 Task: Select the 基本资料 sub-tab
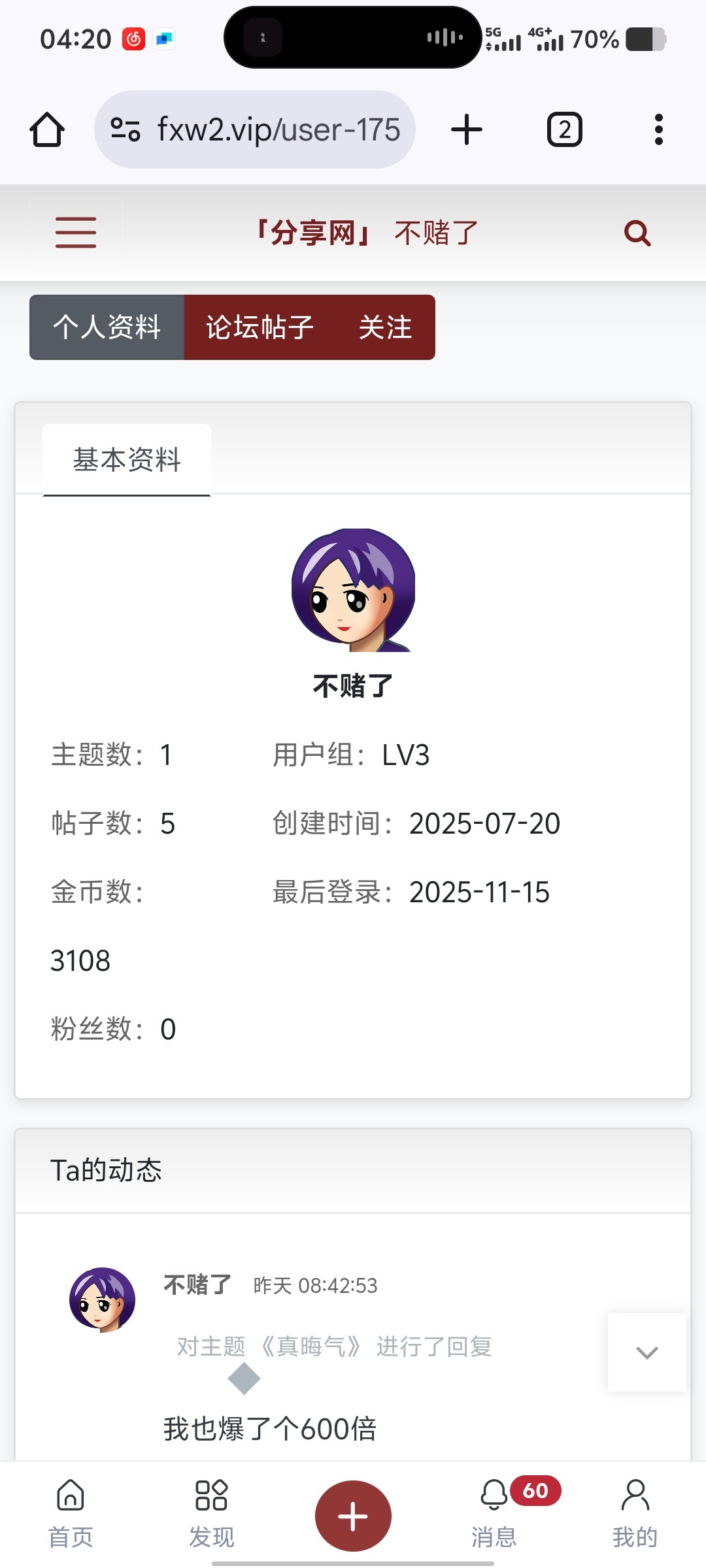click(x=127, y=460)
